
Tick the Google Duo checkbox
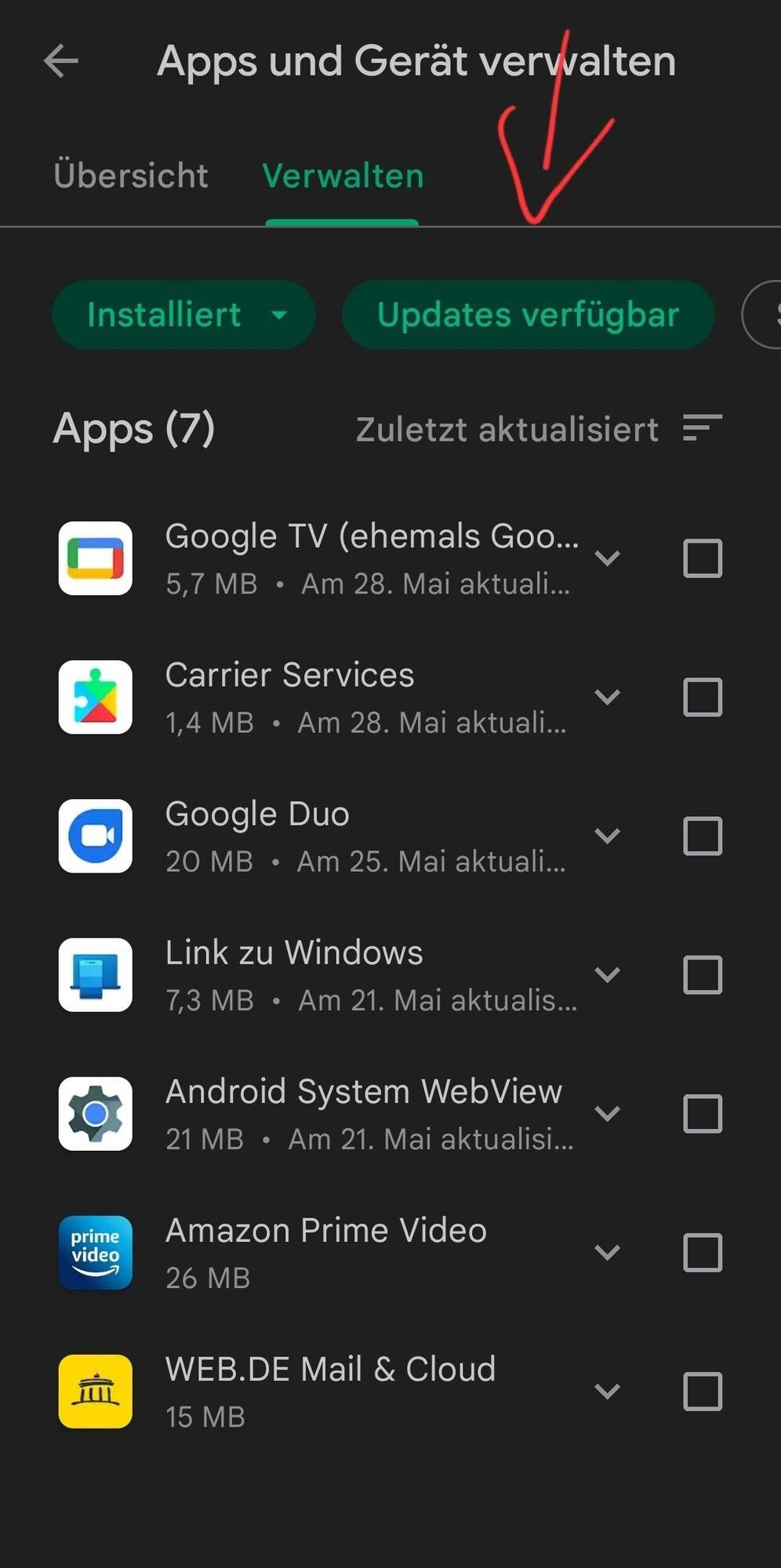coord(703,836)
